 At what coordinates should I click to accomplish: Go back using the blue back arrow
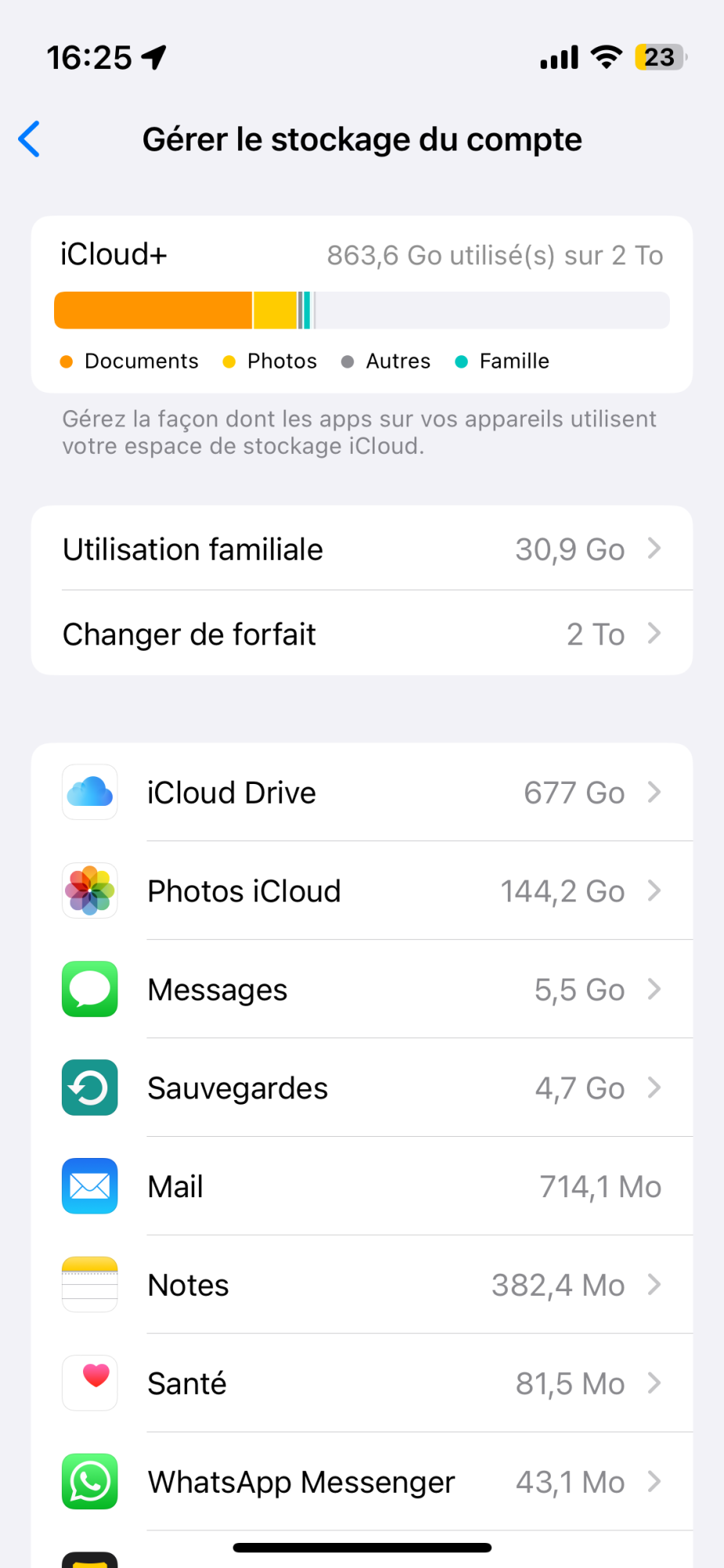pos(30,140)
